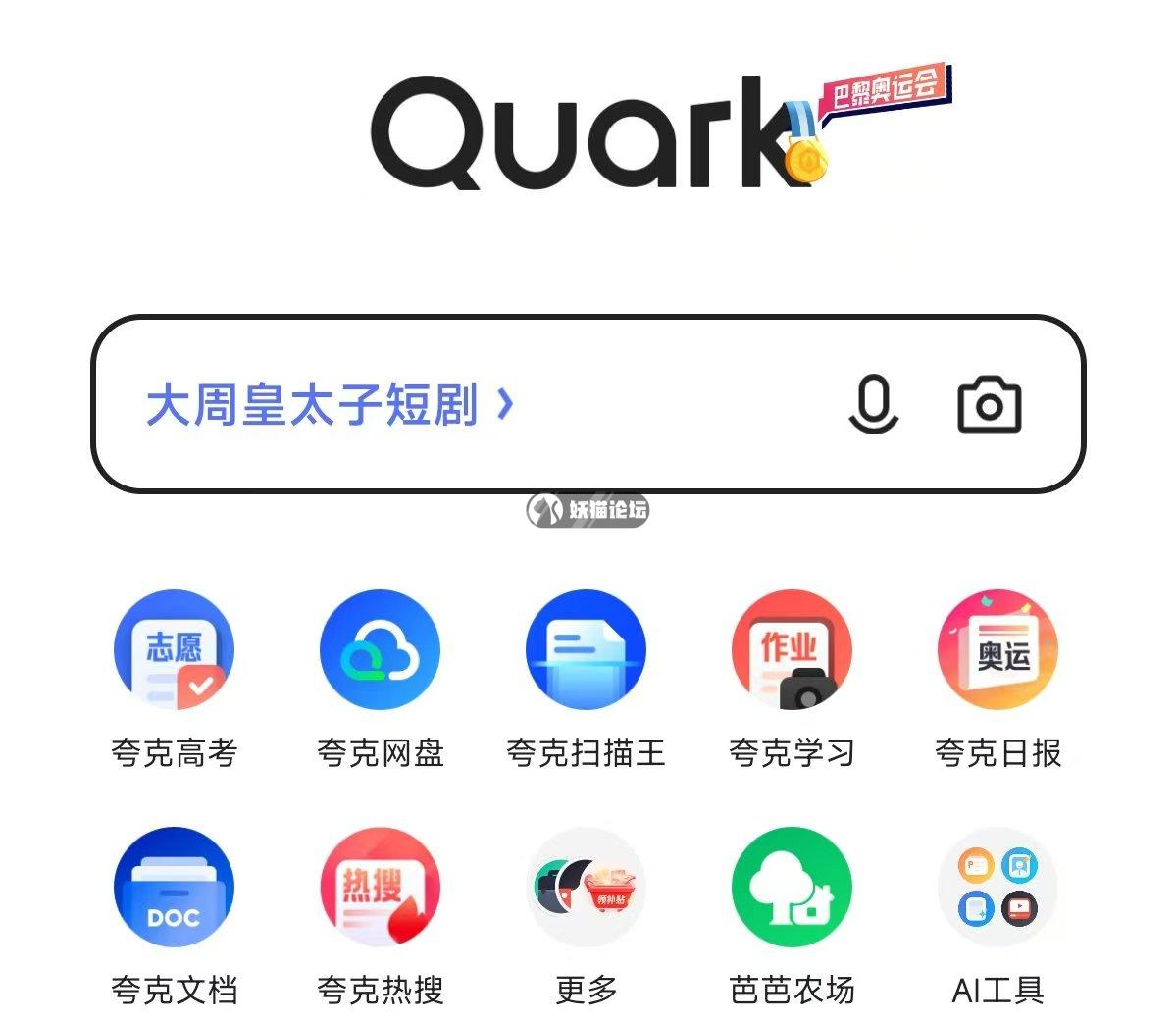The width and height of the screenshot is (1176, 1020).
Task: Start voice search with the microphone icon
Action: pos(873,404)
